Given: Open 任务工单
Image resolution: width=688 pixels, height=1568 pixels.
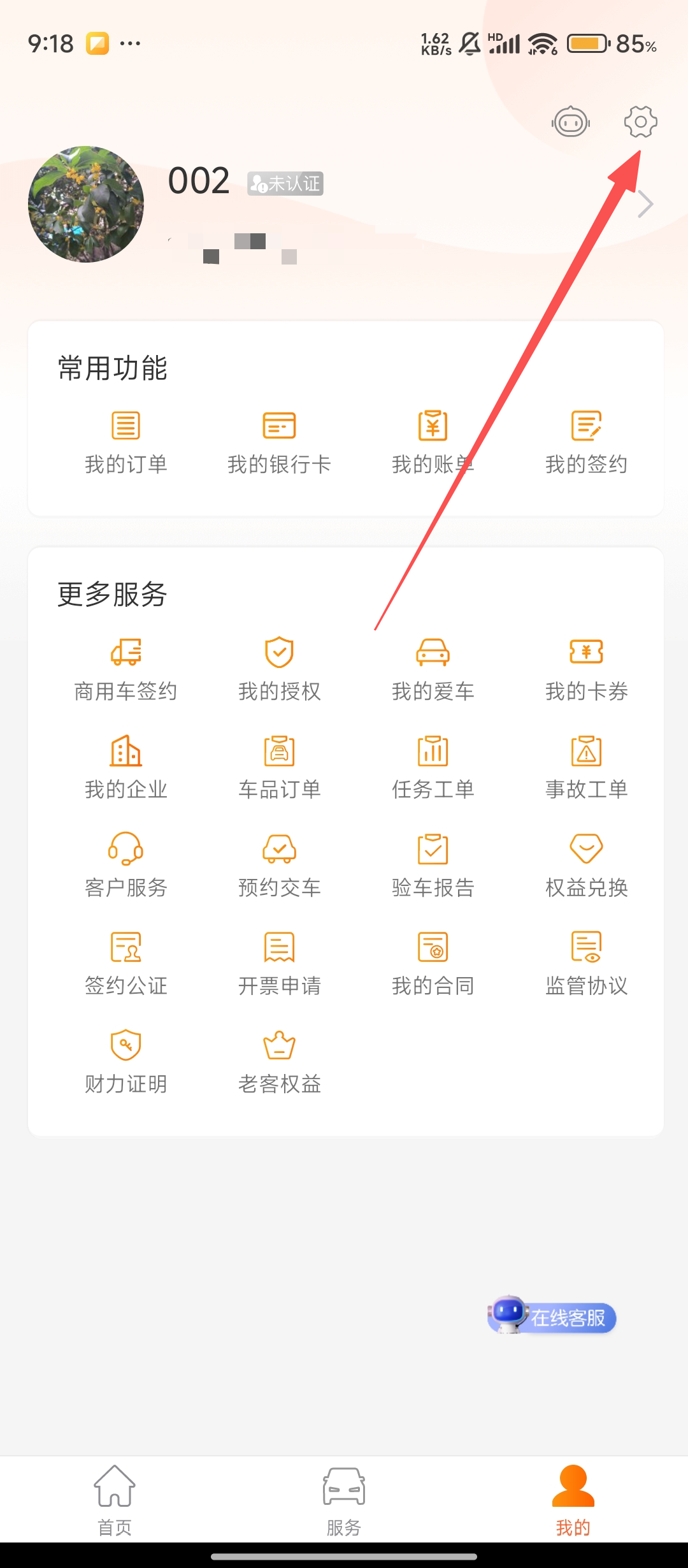Looking at the screenshot, I should point(433,767).
